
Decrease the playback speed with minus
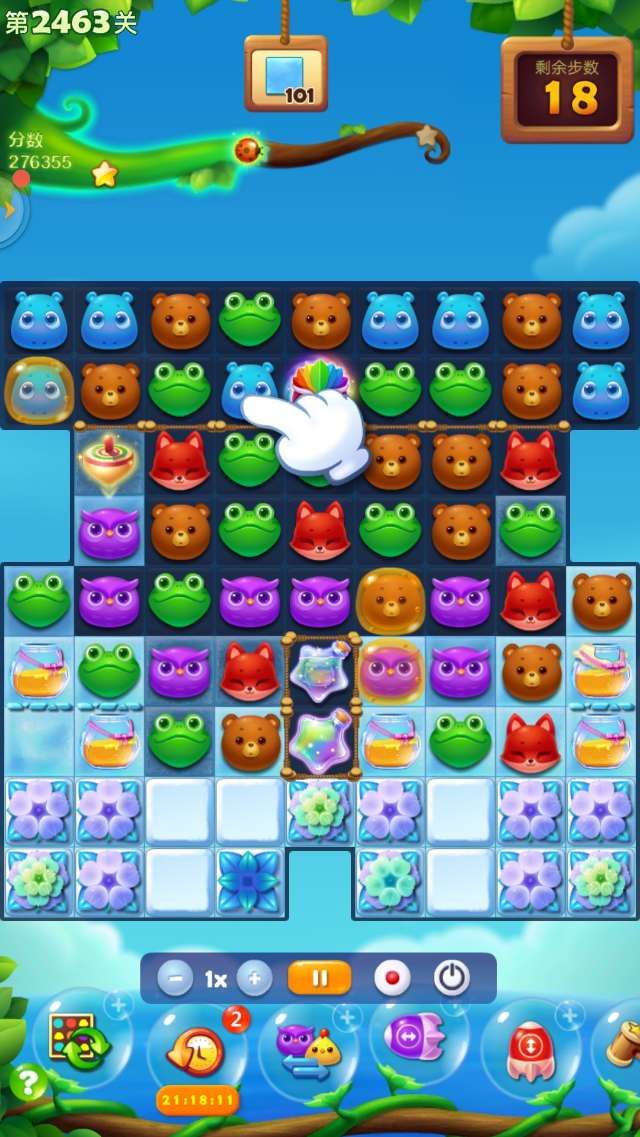175,978
